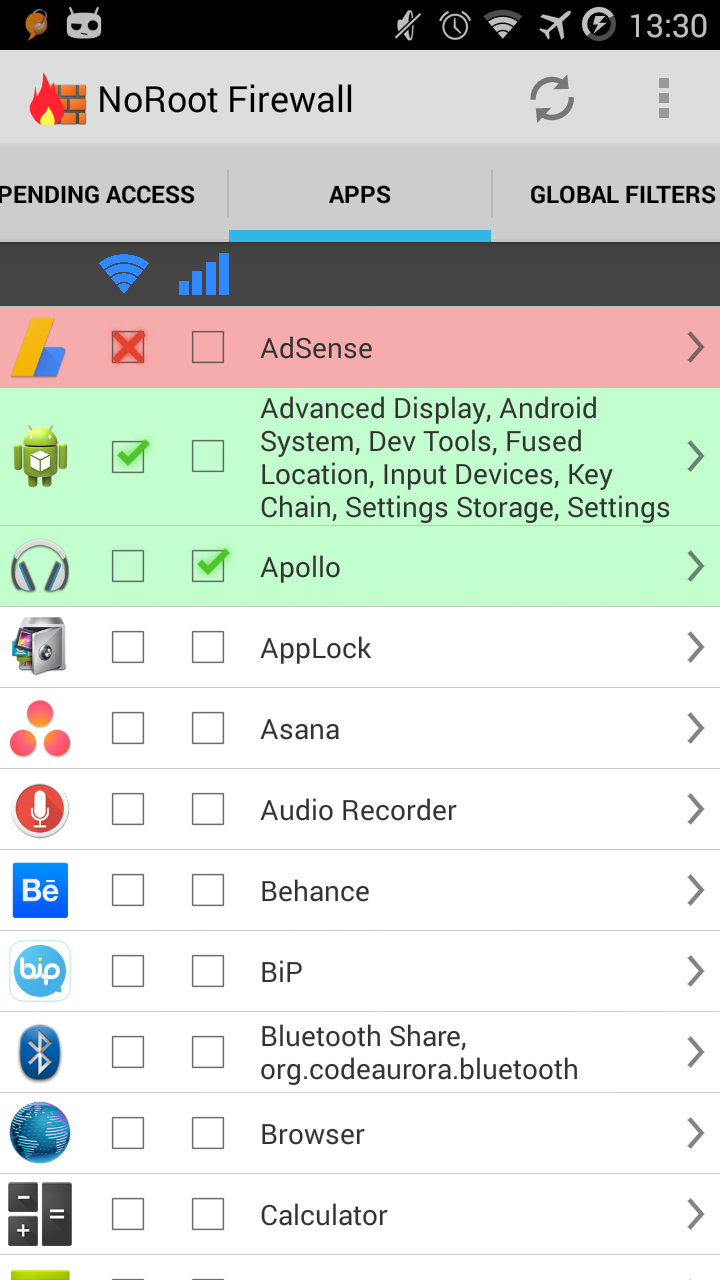Switch to the Pending Access tab
720x1280 pixels.
(98, 194)
